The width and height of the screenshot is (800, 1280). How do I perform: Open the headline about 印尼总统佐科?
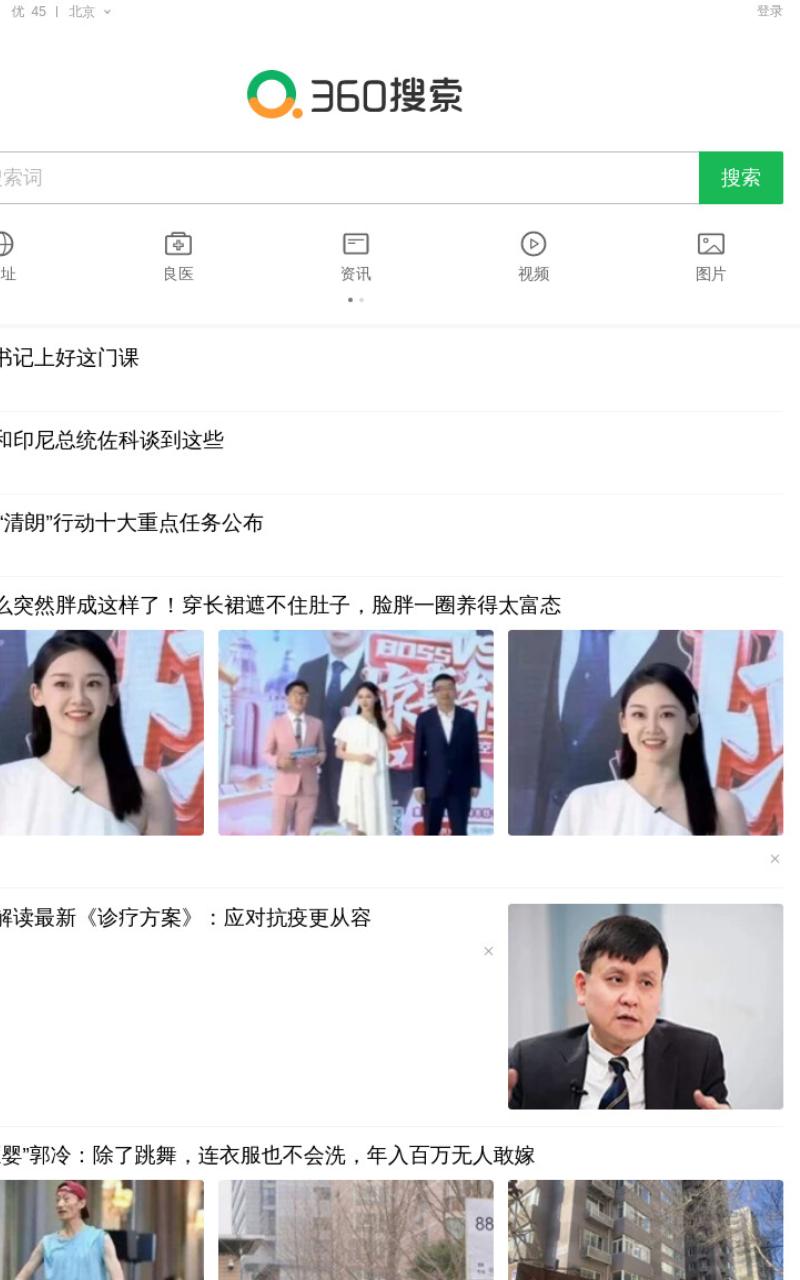pos(111,440)
